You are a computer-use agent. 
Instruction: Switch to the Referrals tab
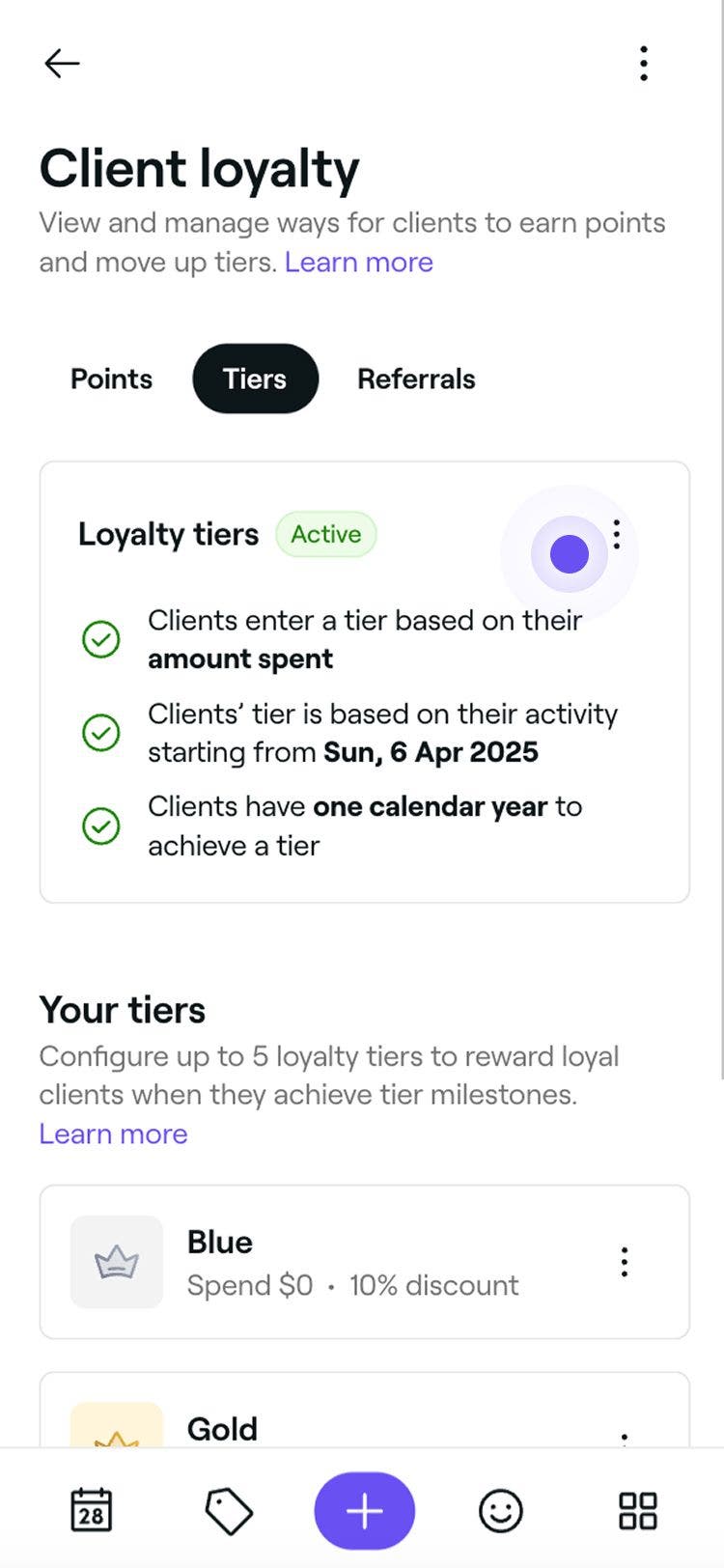pos(416,378)
